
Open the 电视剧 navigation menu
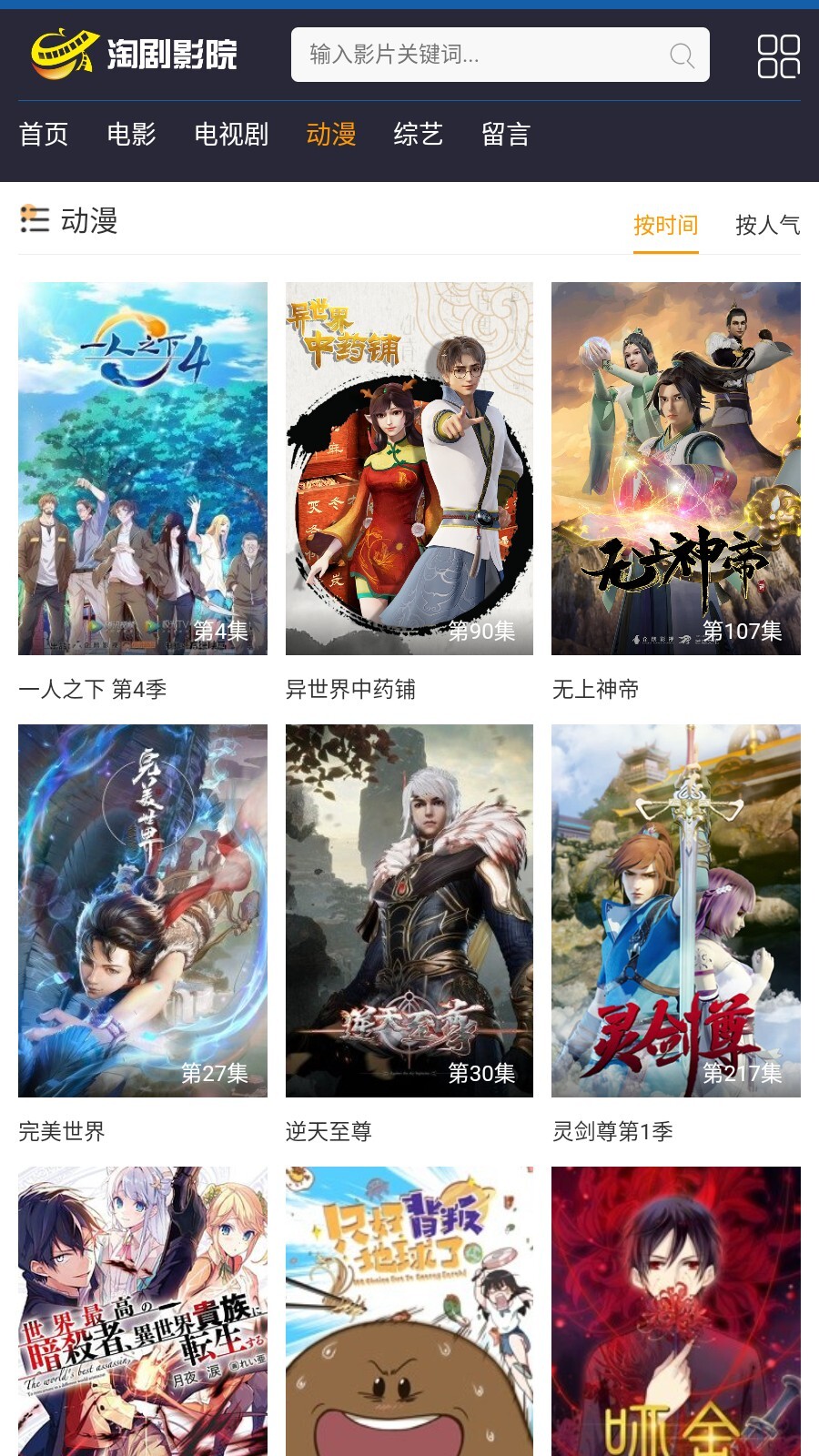click(229, 135)
